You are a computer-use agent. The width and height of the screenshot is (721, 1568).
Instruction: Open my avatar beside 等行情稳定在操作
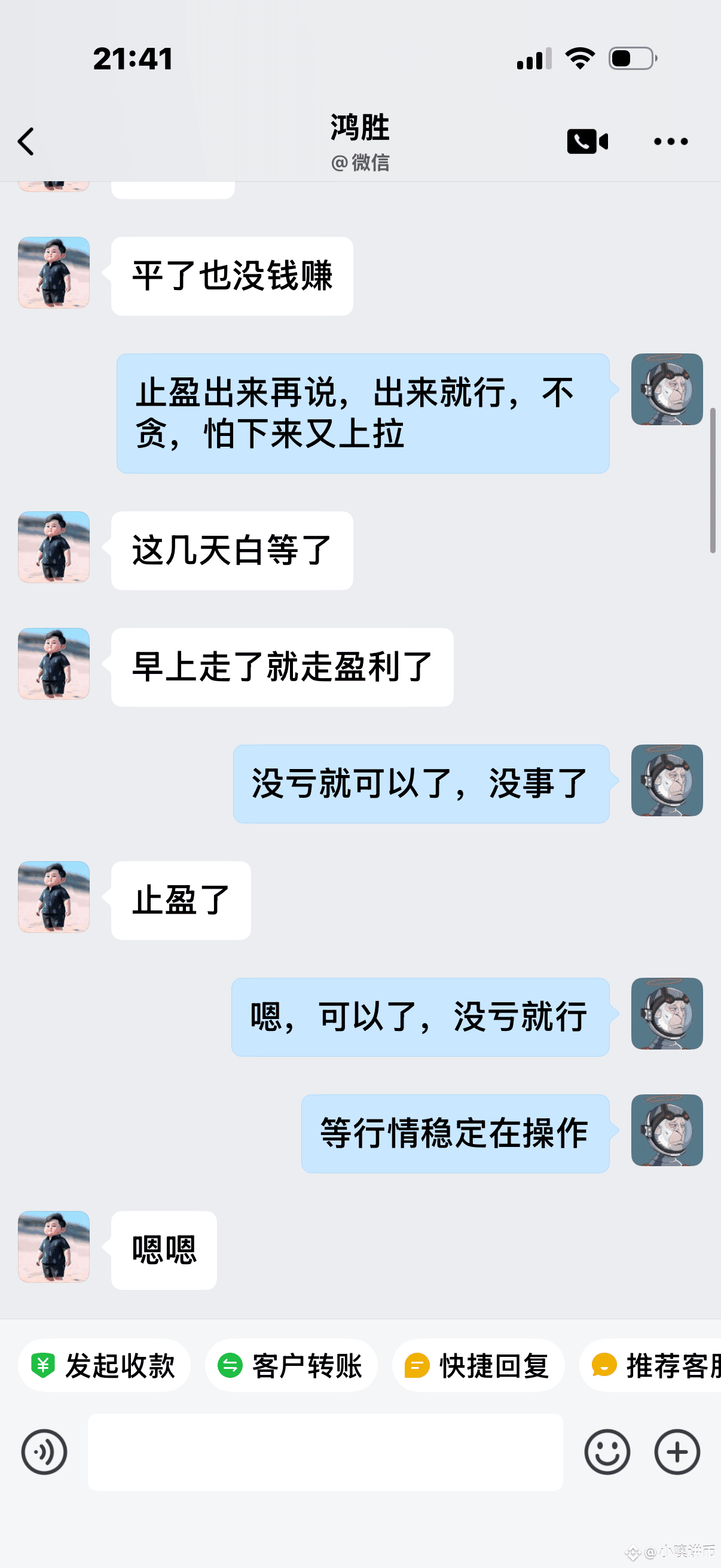(x=667, y=1130)
